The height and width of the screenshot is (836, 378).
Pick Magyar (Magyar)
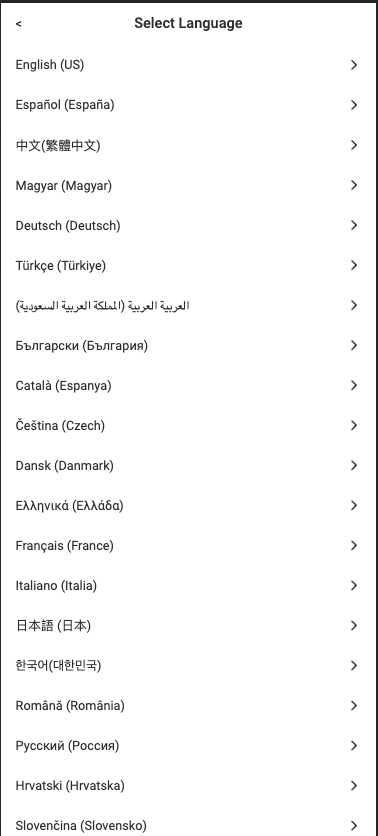pyautogui.click(x=189, y=186)
